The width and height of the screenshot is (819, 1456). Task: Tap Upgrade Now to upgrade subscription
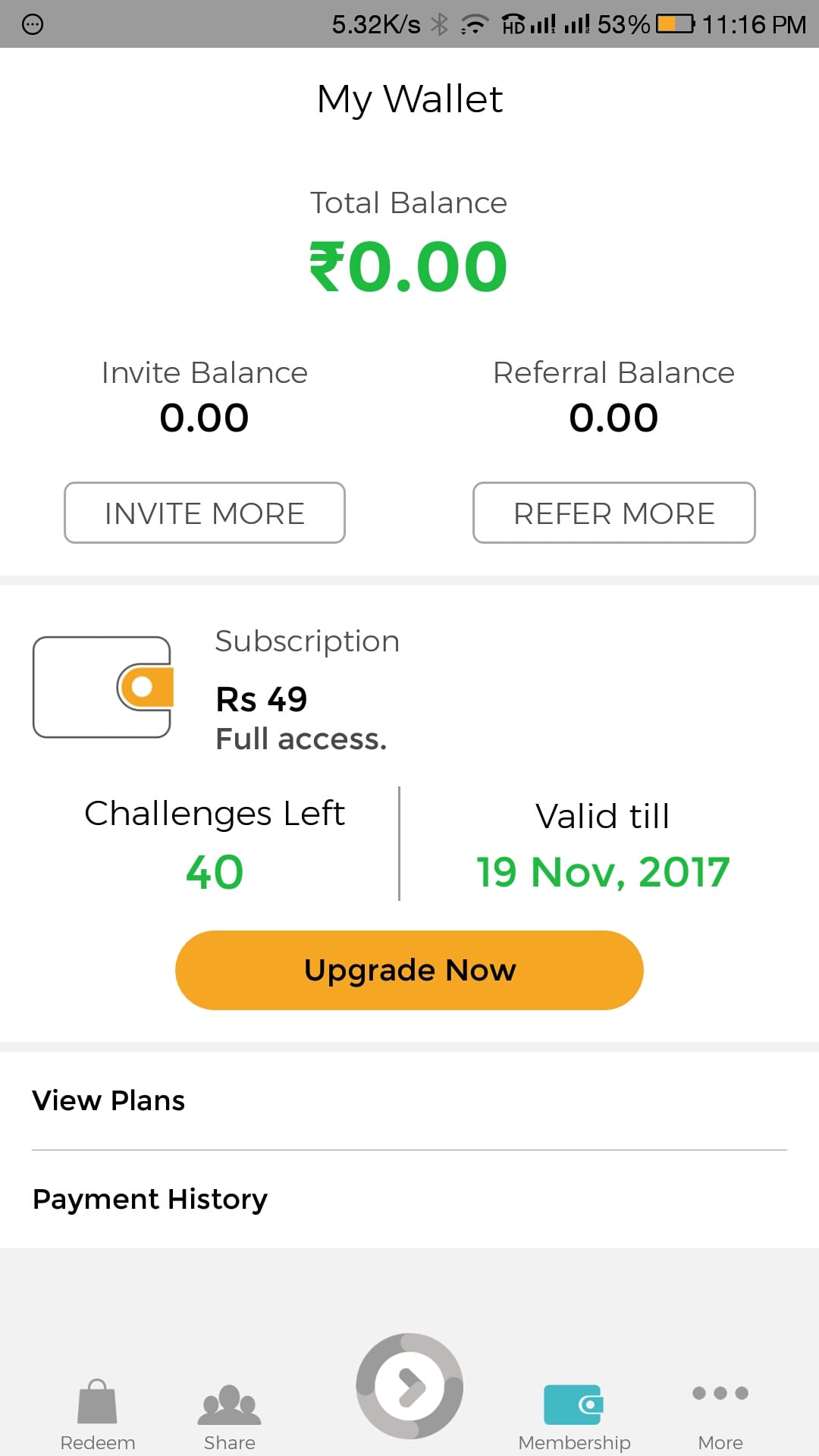click(x=409, y=970)
